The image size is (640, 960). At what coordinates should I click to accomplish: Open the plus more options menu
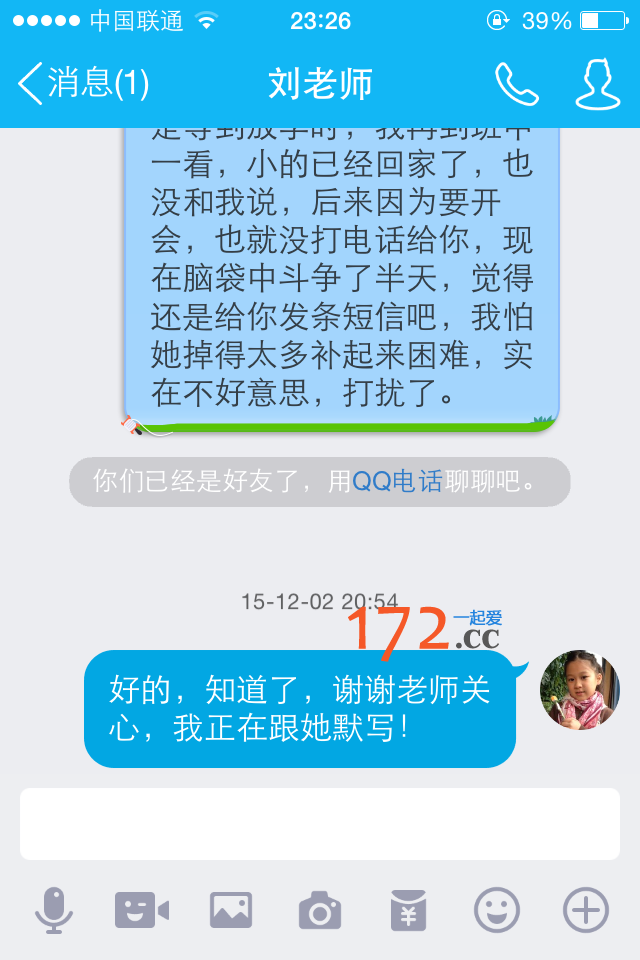coord(585,909)
